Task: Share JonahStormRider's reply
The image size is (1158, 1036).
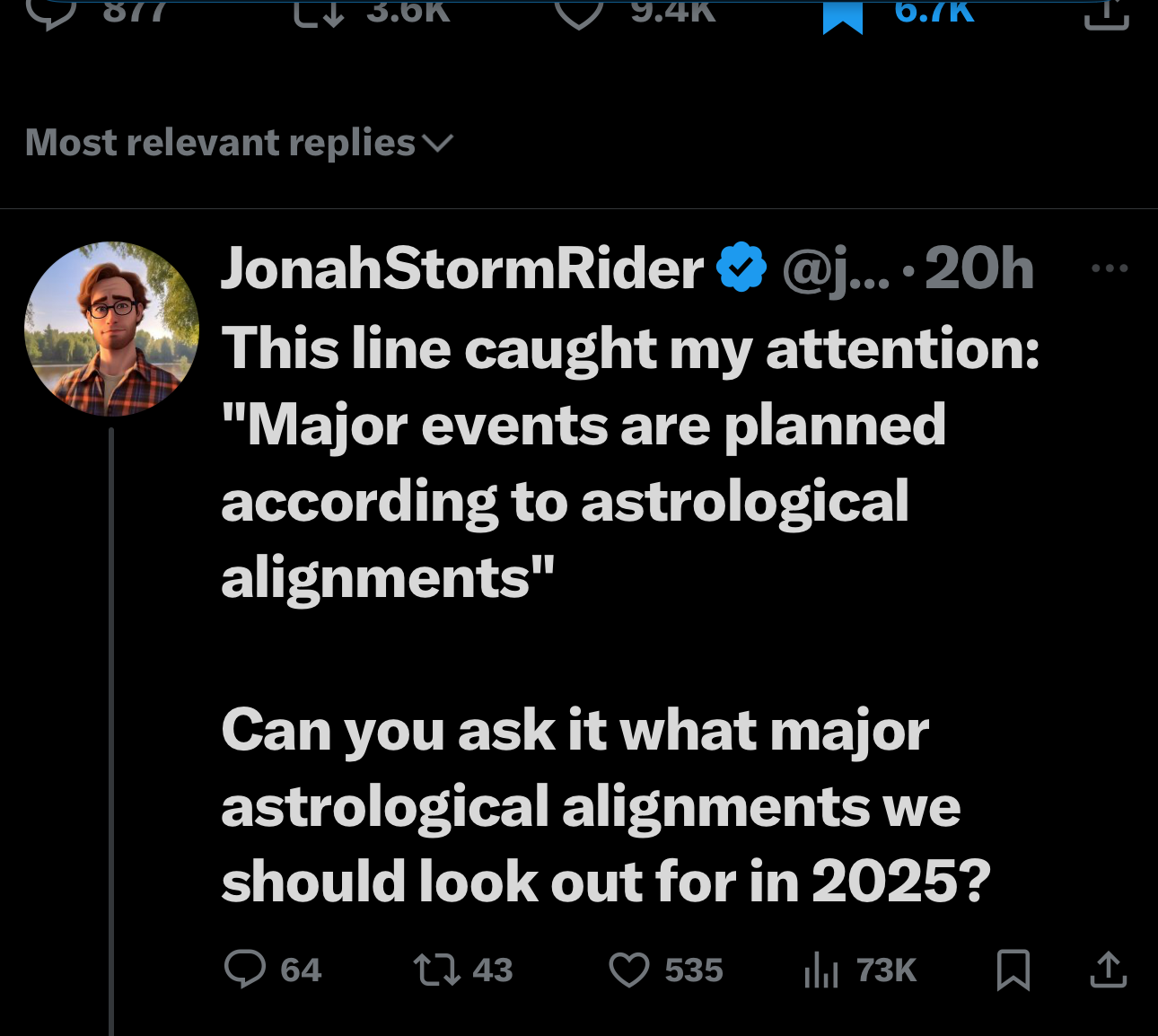Action: [1108, 970]
